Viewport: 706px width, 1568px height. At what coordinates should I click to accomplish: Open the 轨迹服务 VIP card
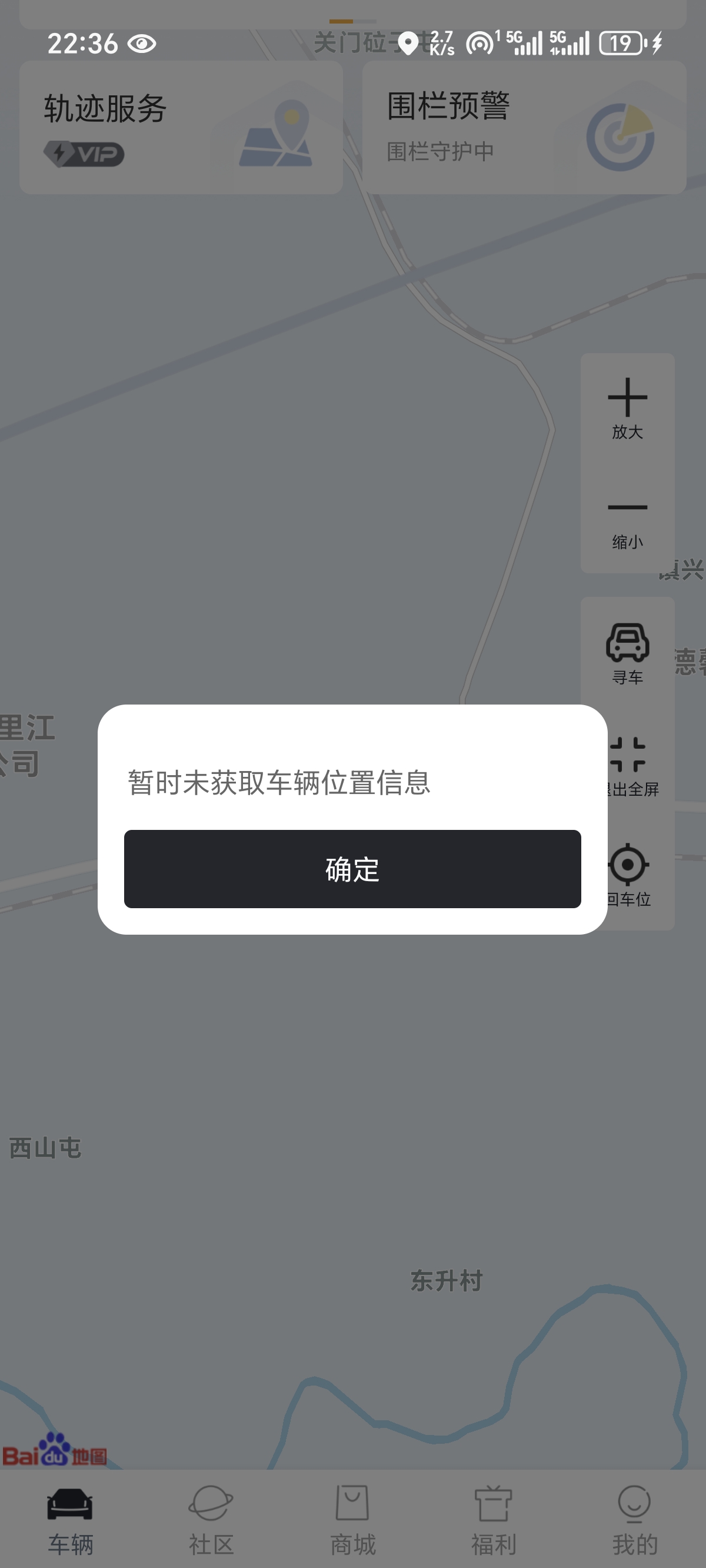pos(181,127)
